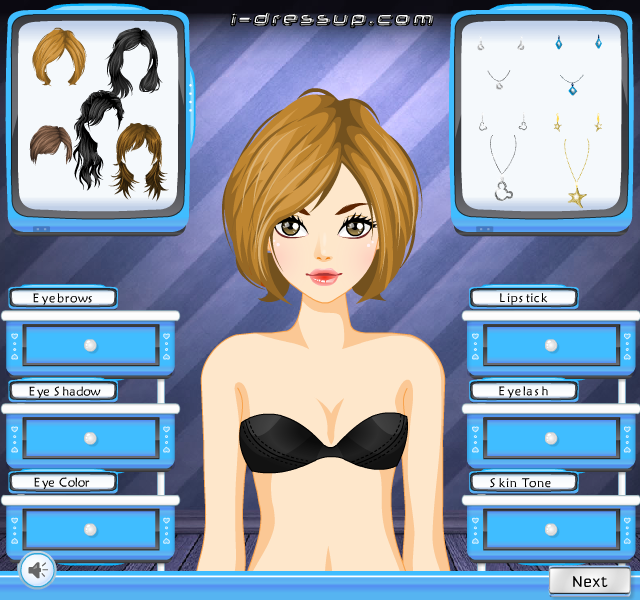Tap Next to continue
This screenshot has width=640, height=600.
(x=589, y=581)
